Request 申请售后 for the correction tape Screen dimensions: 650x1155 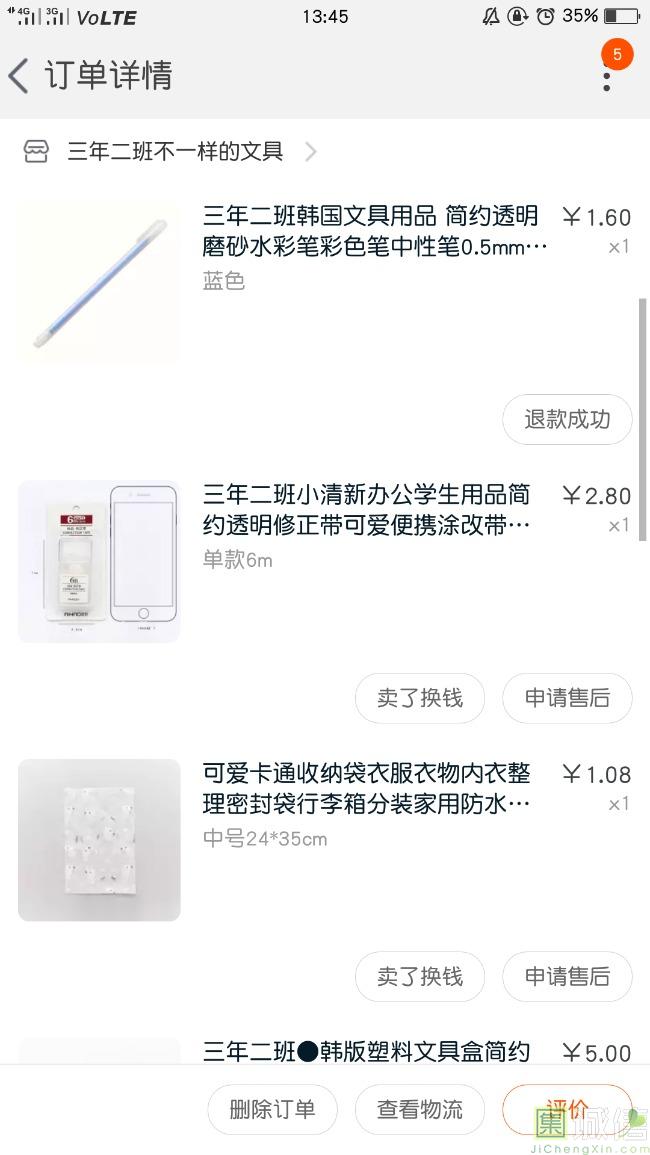click(x=567, y=698)
